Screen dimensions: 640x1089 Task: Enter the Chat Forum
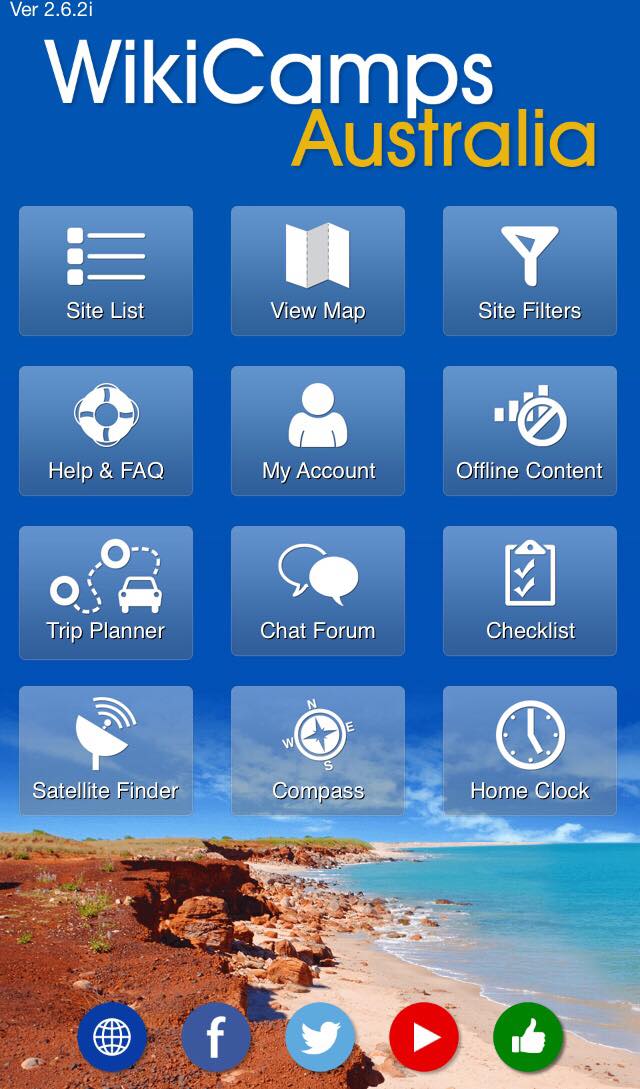(318, 591)
